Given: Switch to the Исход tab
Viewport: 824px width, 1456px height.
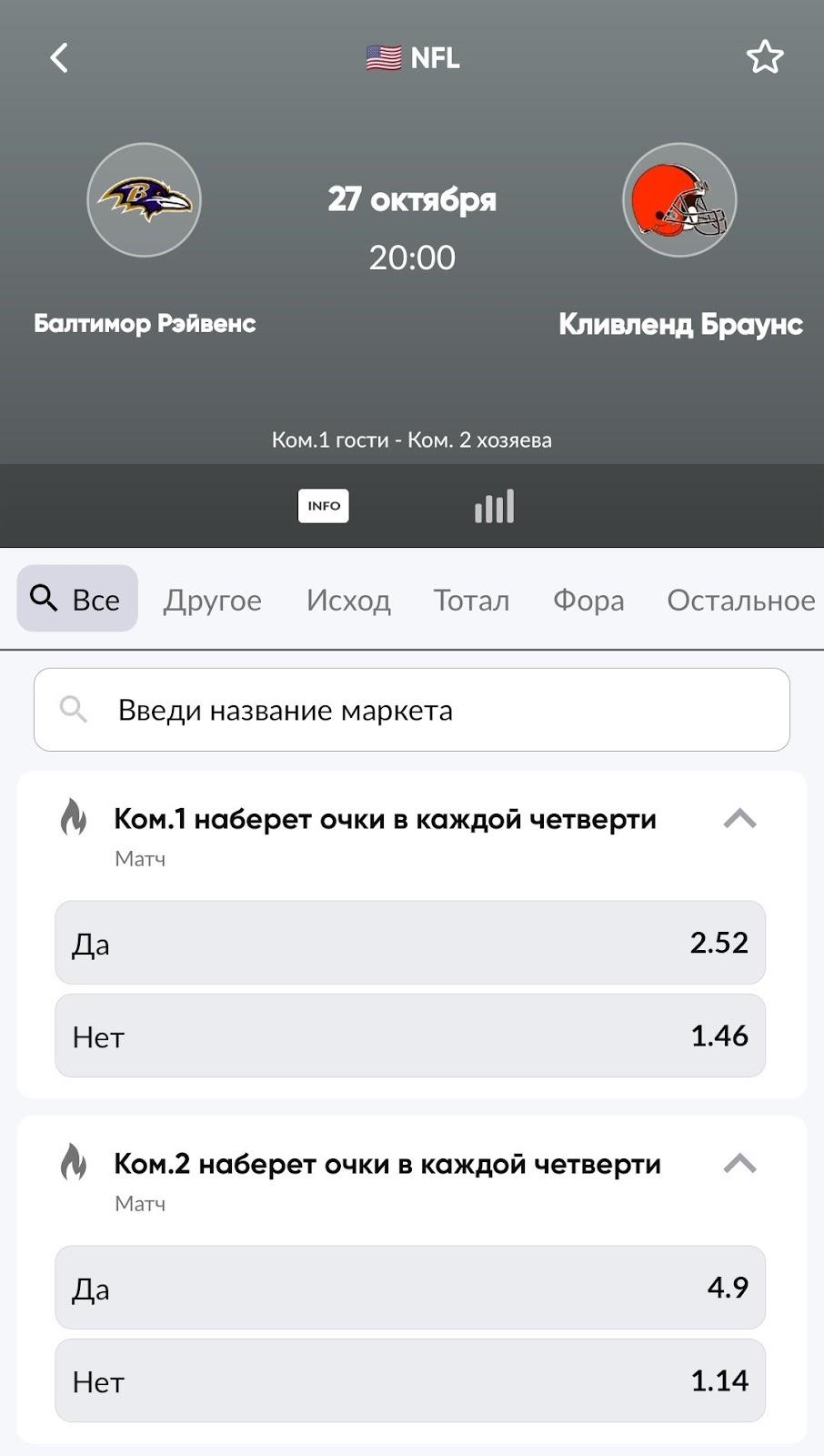Looking at the screenshot, I should click(348, 600).
